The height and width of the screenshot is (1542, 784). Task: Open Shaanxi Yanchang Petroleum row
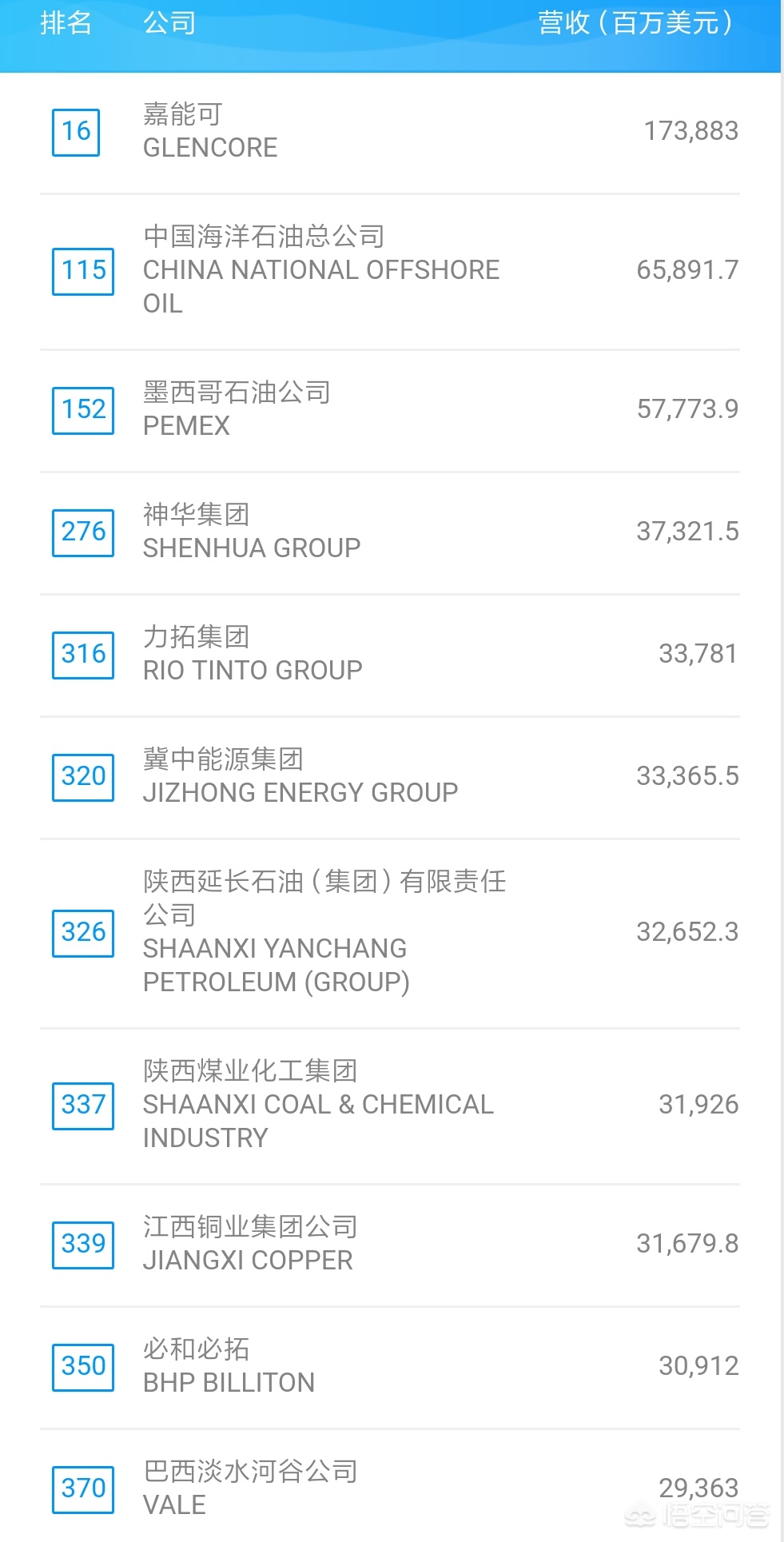tap(390, 934)
